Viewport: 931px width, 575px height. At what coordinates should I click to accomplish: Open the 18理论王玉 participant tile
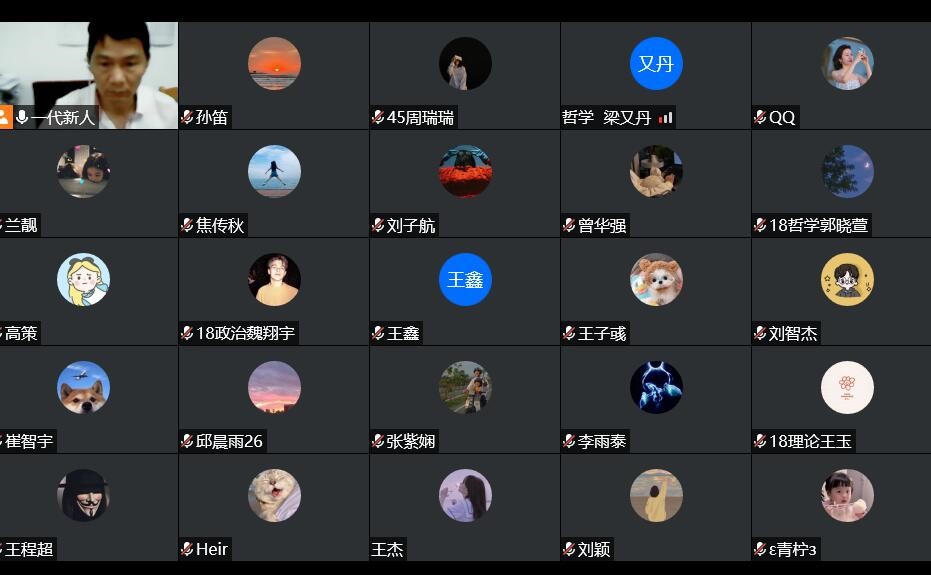tap(847, 399)
